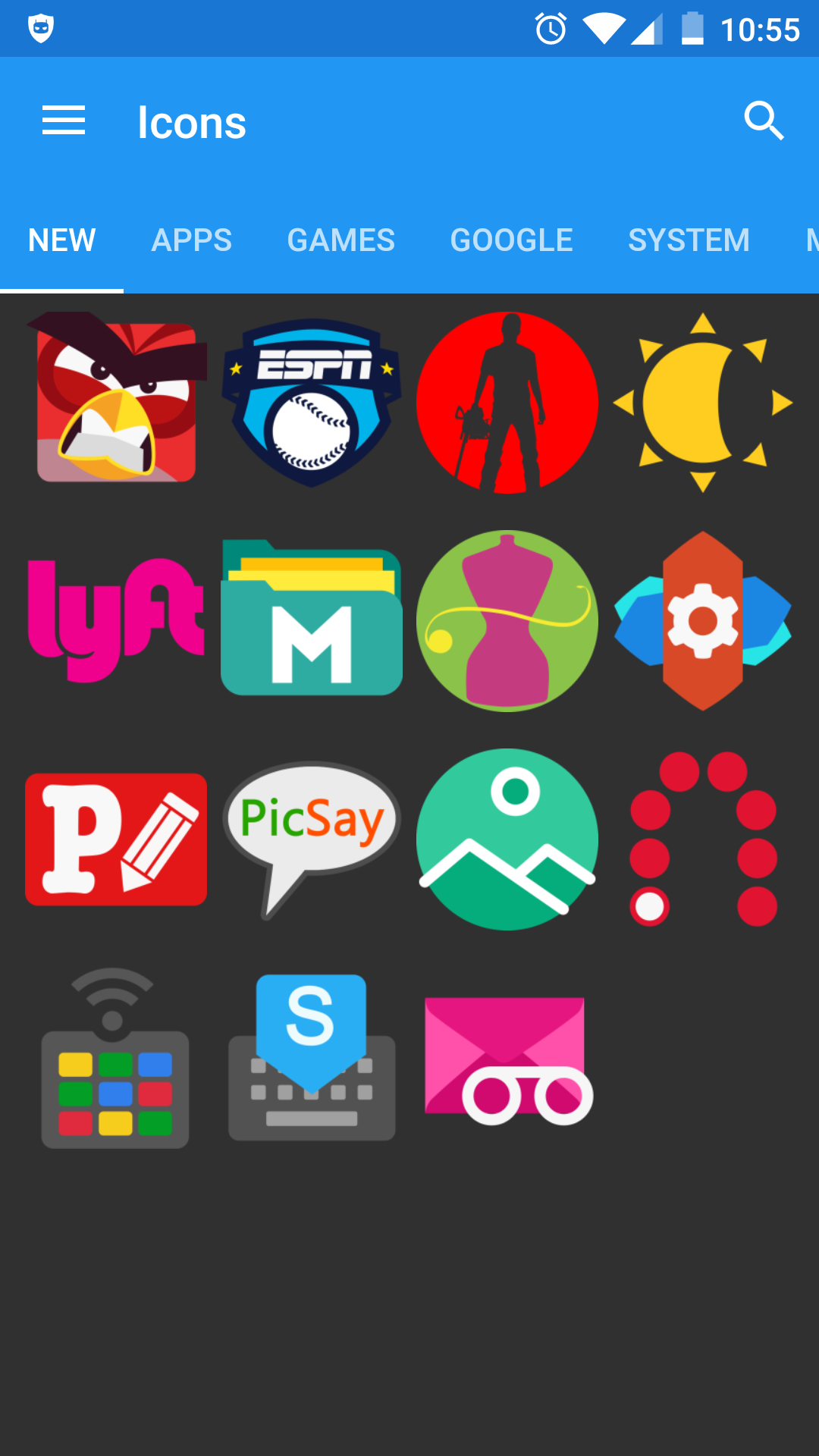The image size is (819, 1456).
Task: Click the pink mannequin sewing icon
Action: point(507,620)
